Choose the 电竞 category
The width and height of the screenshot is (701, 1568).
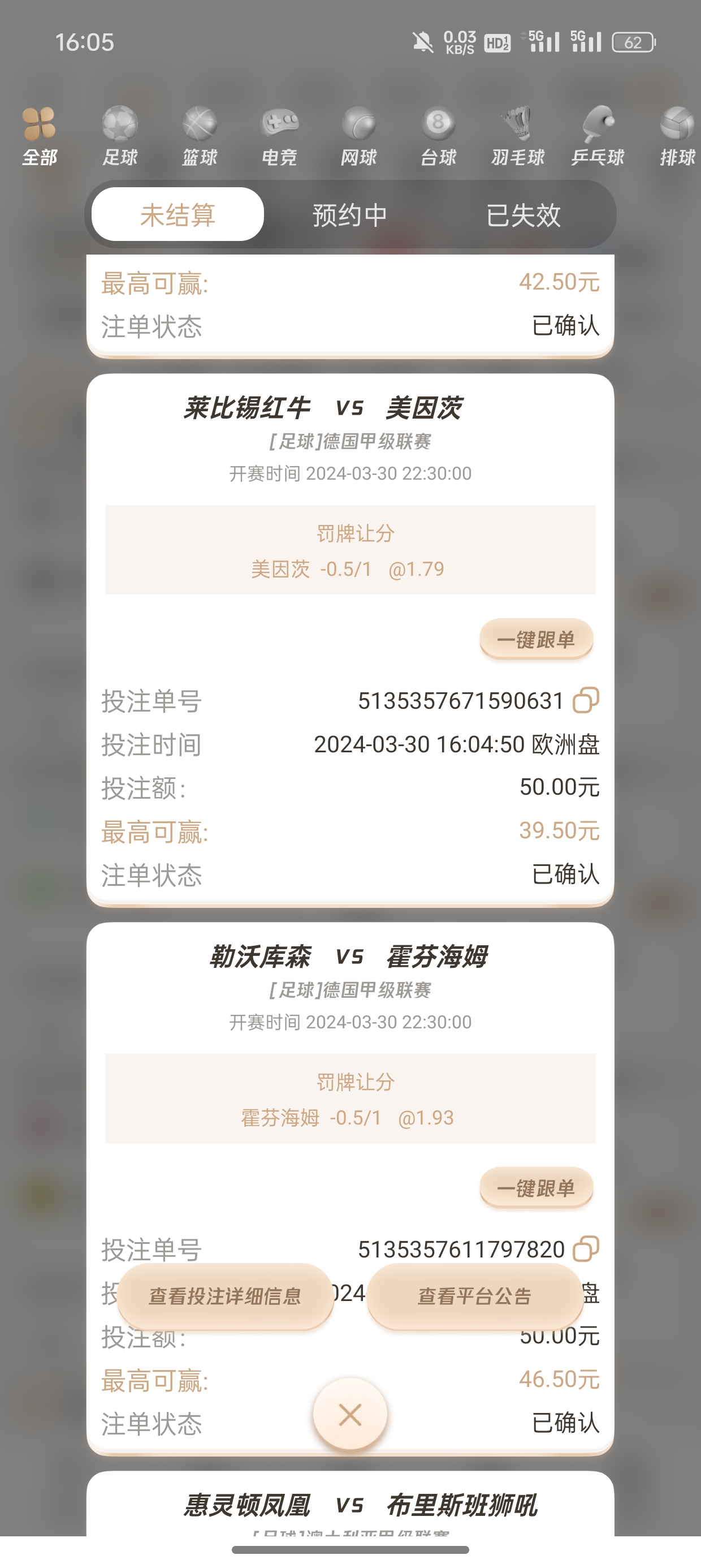click(279, 136)
